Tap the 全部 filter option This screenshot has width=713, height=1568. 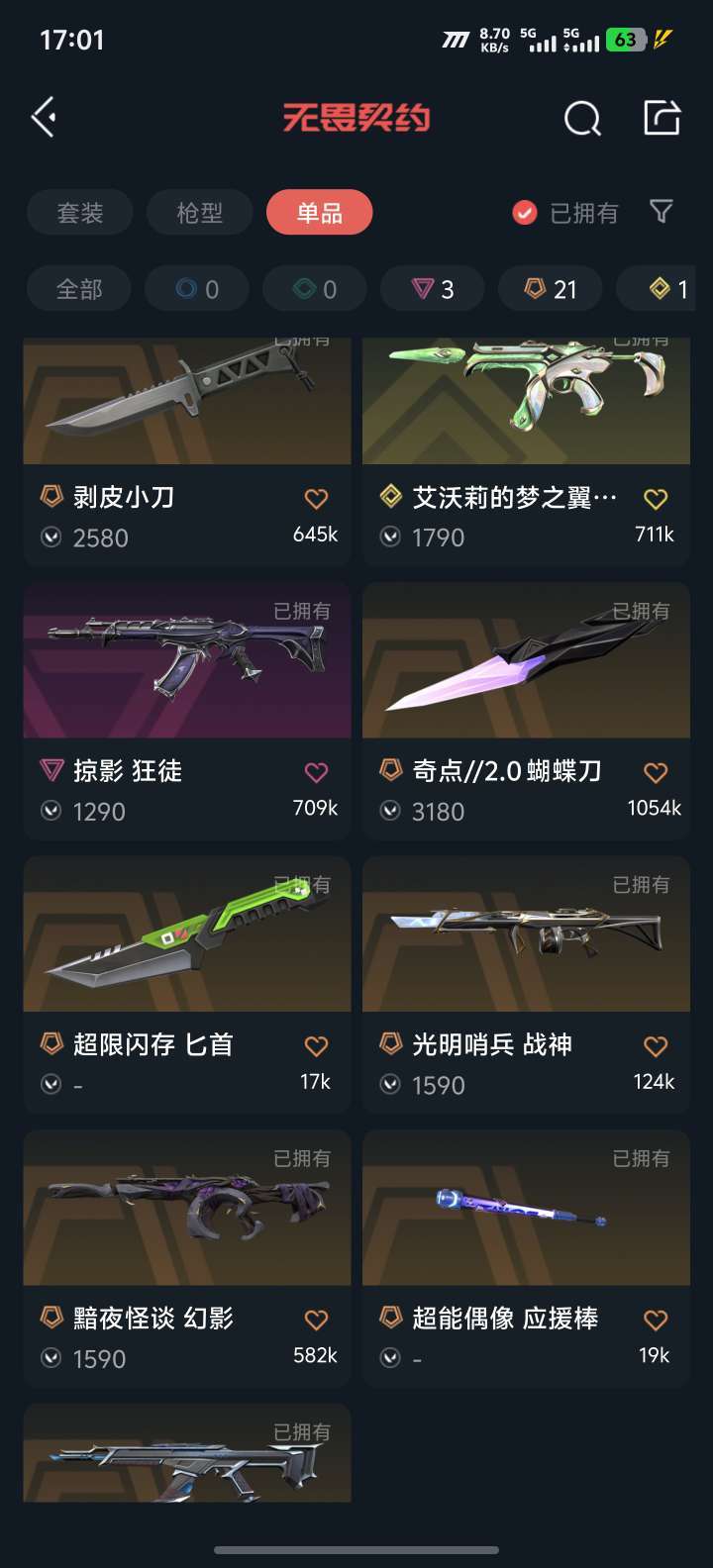coord(78,288)
